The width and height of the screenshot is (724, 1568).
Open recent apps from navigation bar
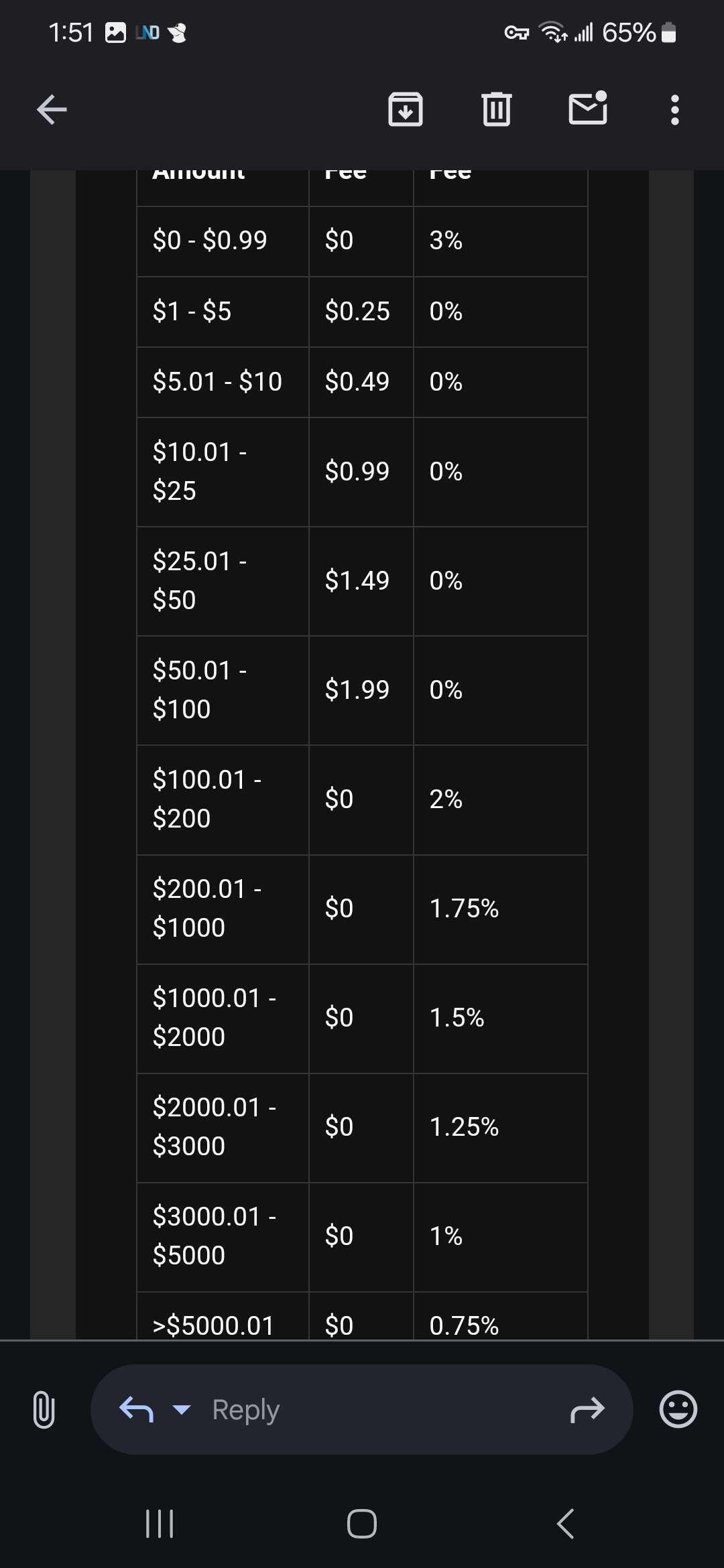click(160, 1524)
